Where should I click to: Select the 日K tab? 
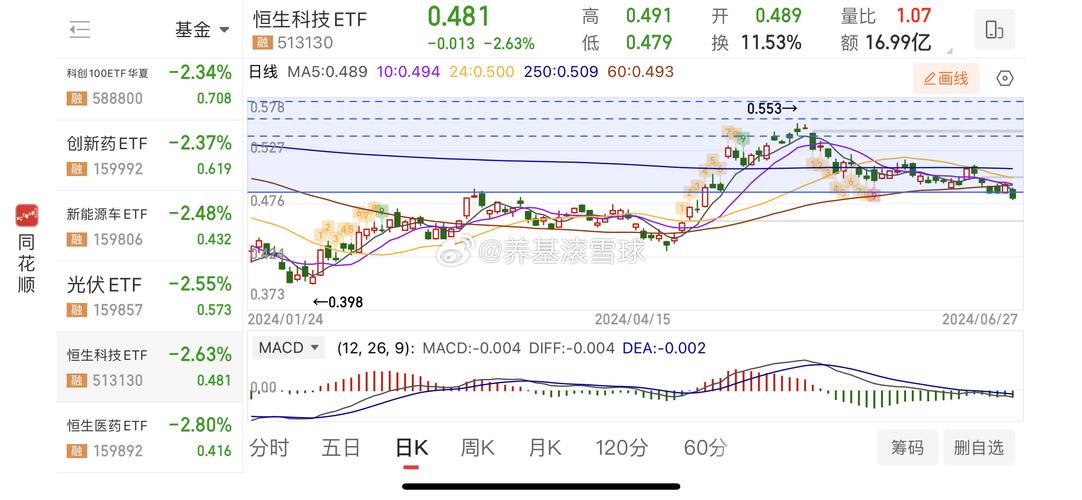pyautogui.click(x=411, y=447)
